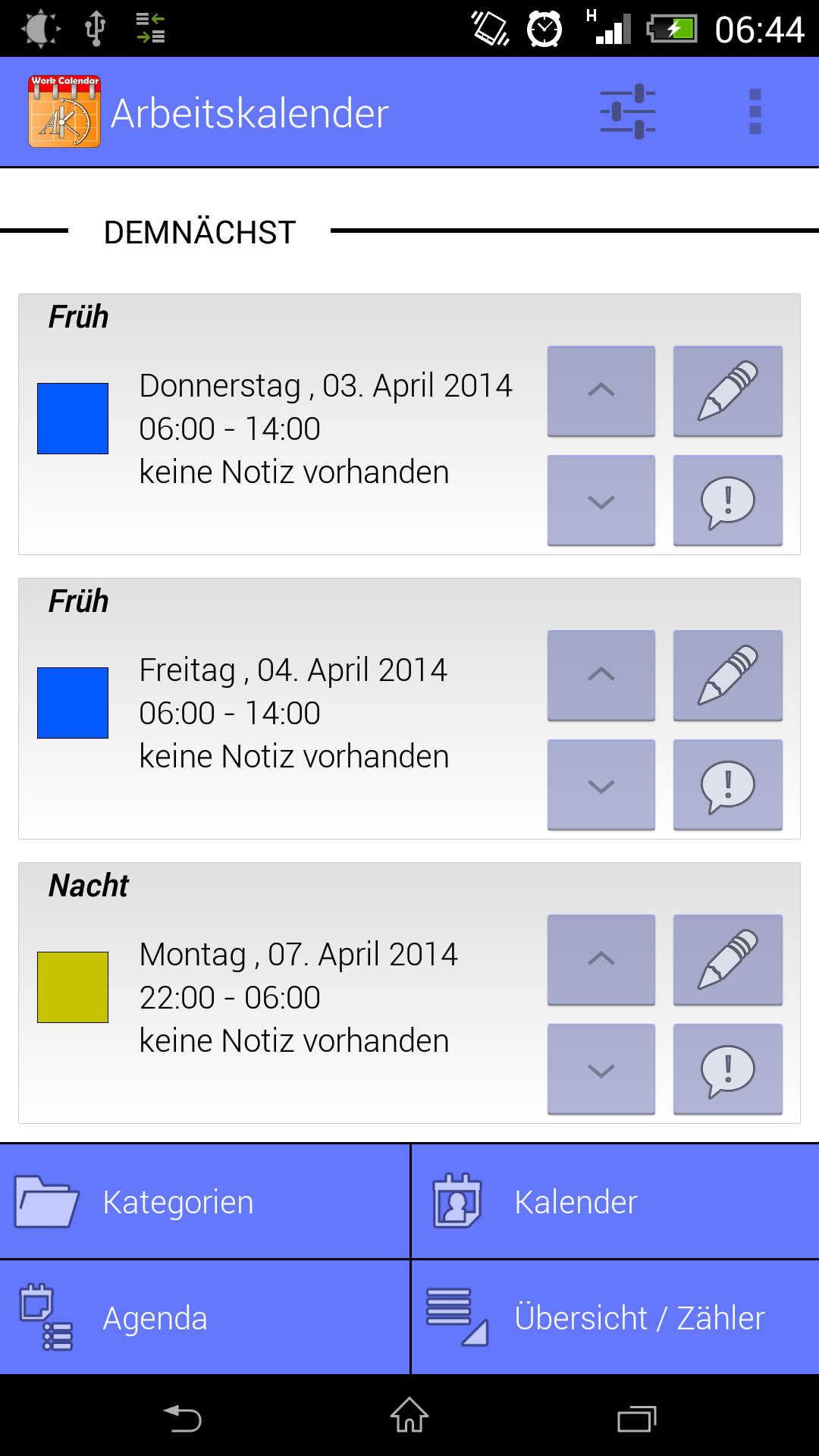819x1456 pixels.
Task: Move Donnerstag 03. April shift up
Action: coord(601,391)
